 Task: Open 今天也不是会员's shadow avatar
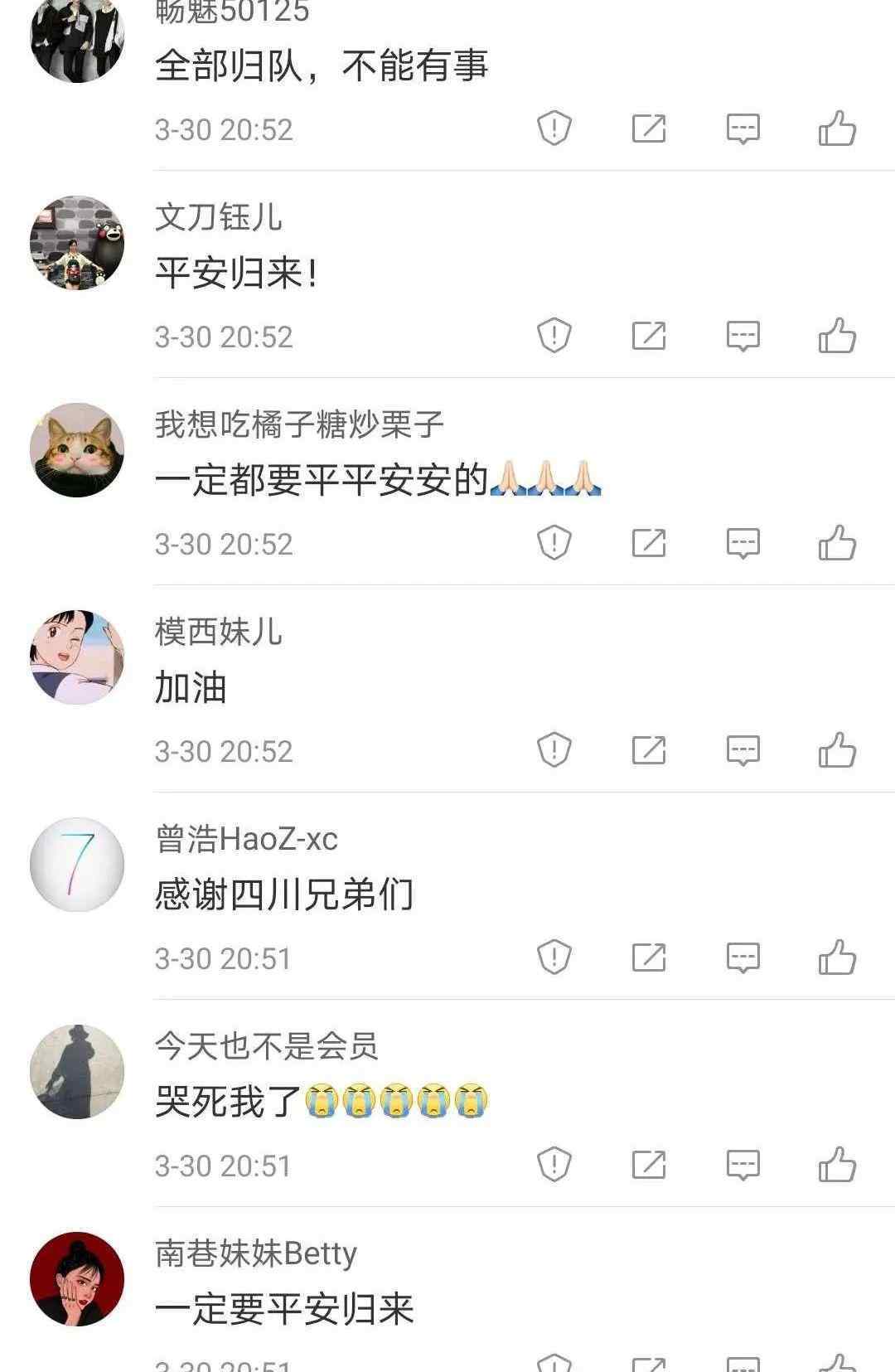click(77, 1072)
